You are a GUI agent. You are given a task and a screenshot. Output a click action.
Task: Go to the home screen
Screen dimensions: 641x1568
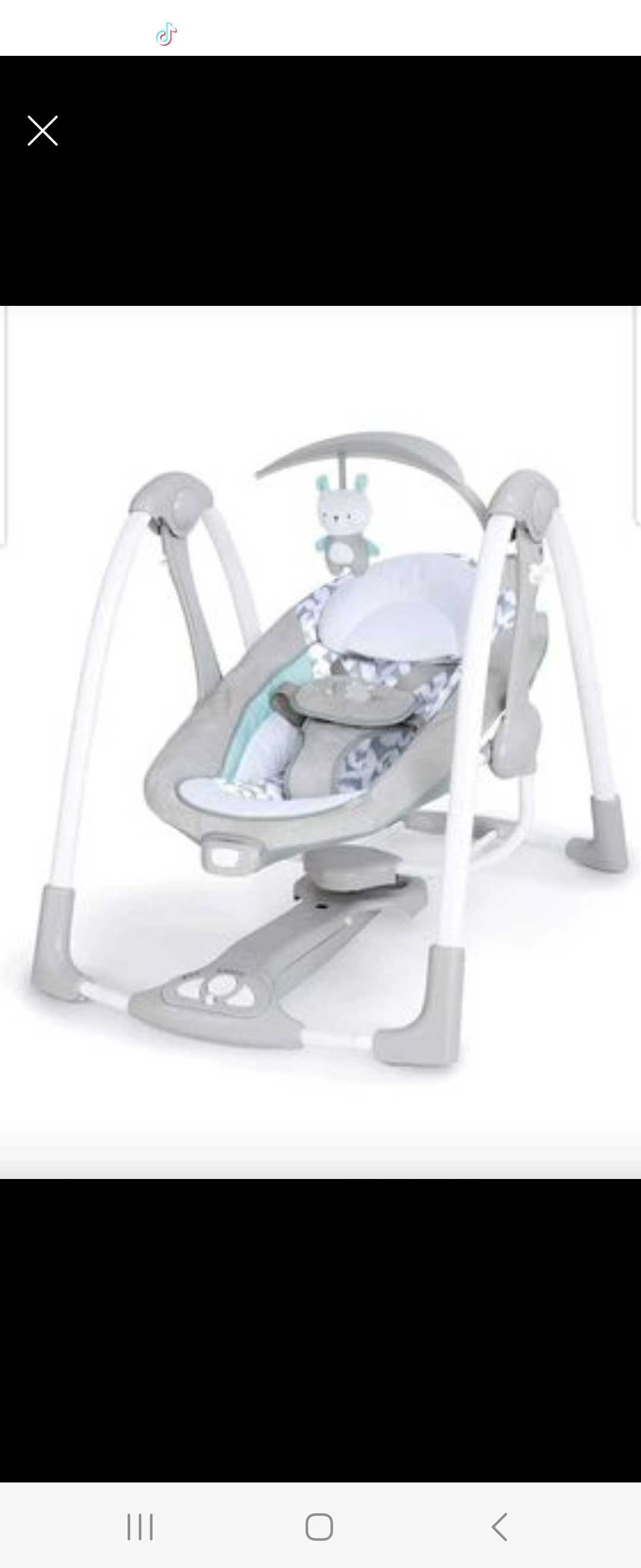point(319,1526)
